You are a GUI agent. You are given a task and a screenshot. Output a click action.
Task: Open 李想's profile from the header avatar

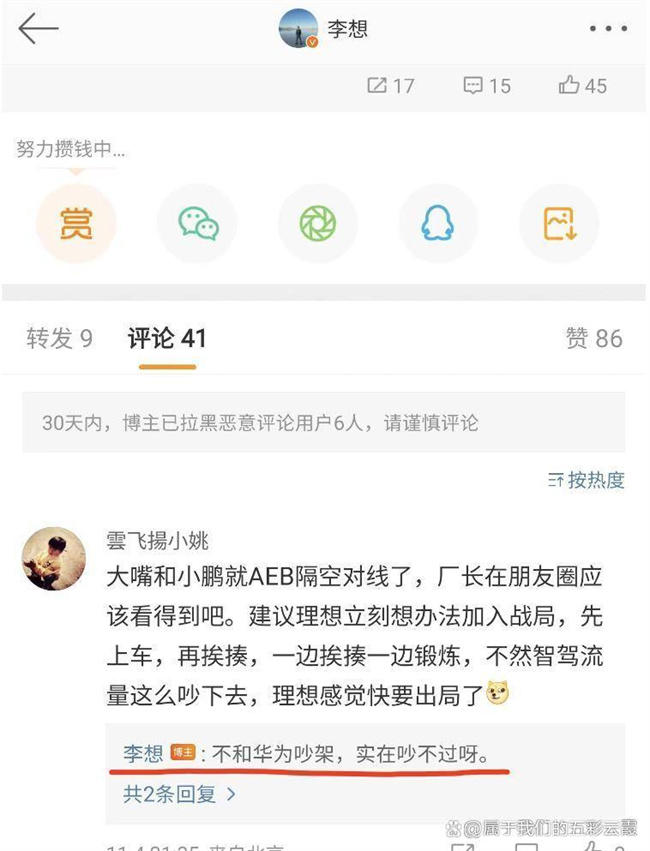[298, 29]
